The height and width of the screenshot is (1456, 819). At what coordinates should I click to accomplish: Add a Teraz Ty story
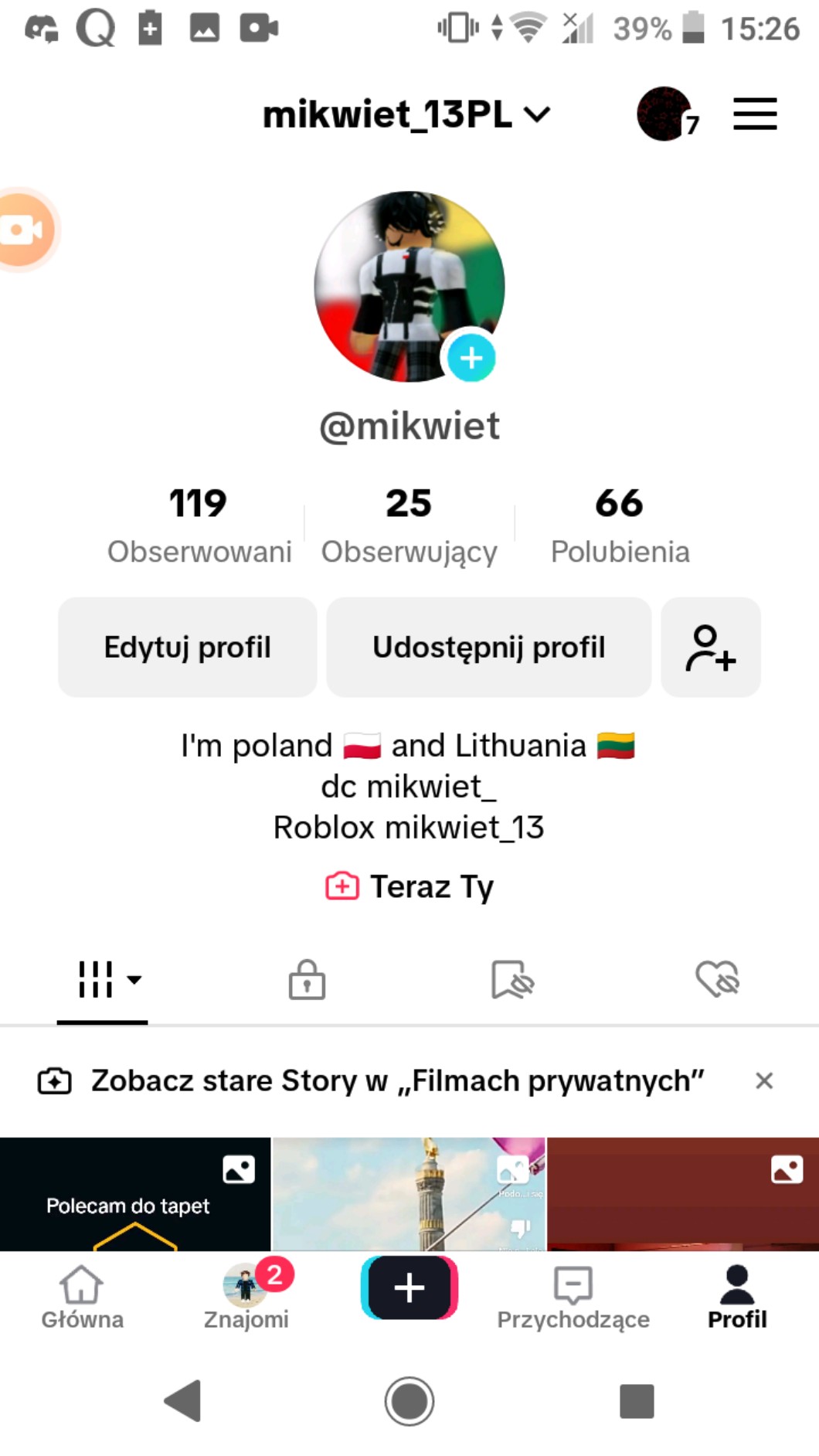[x=409, y=886]
